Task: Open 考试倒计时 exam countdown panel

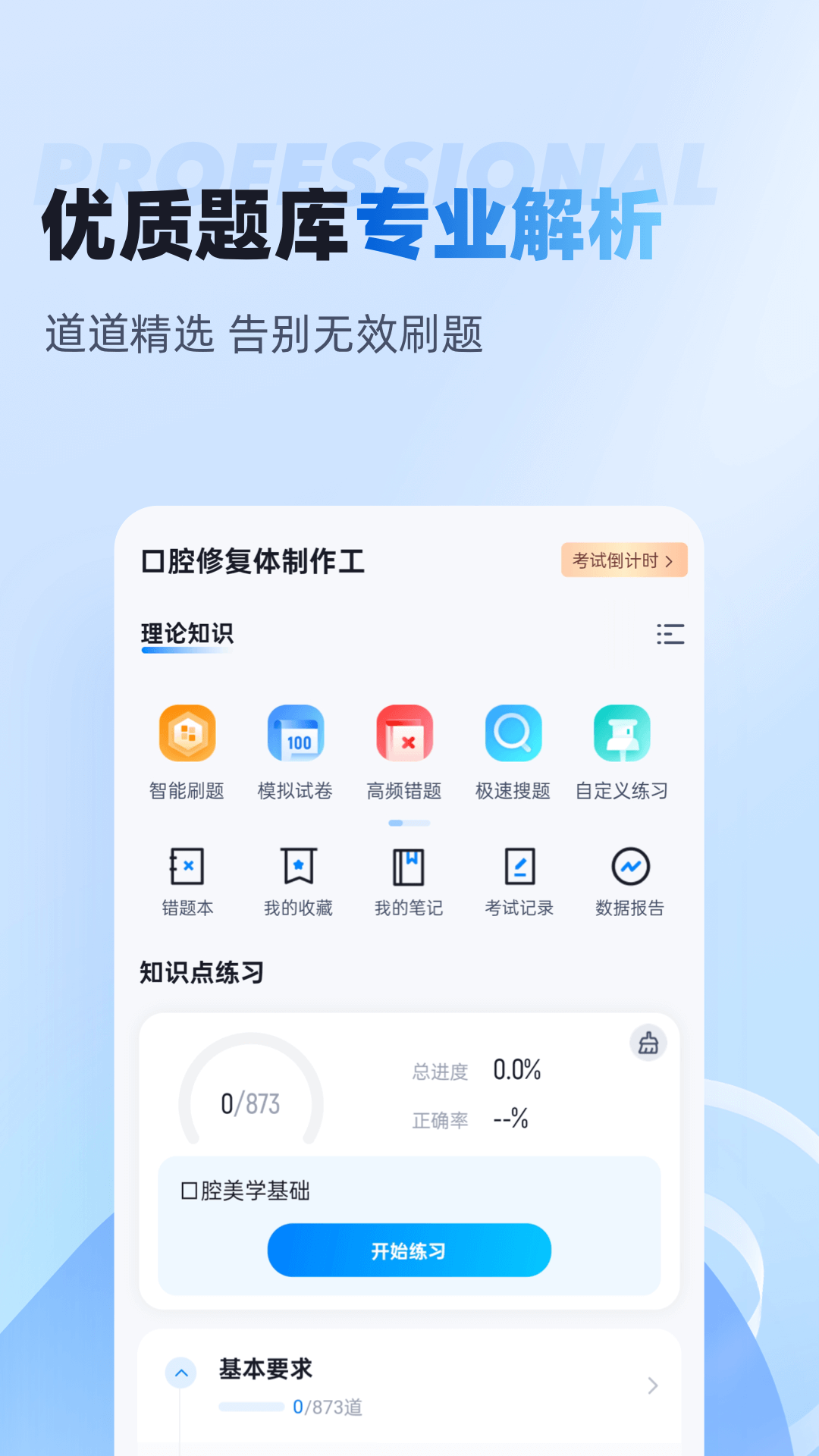Action: tap(623, 560)
